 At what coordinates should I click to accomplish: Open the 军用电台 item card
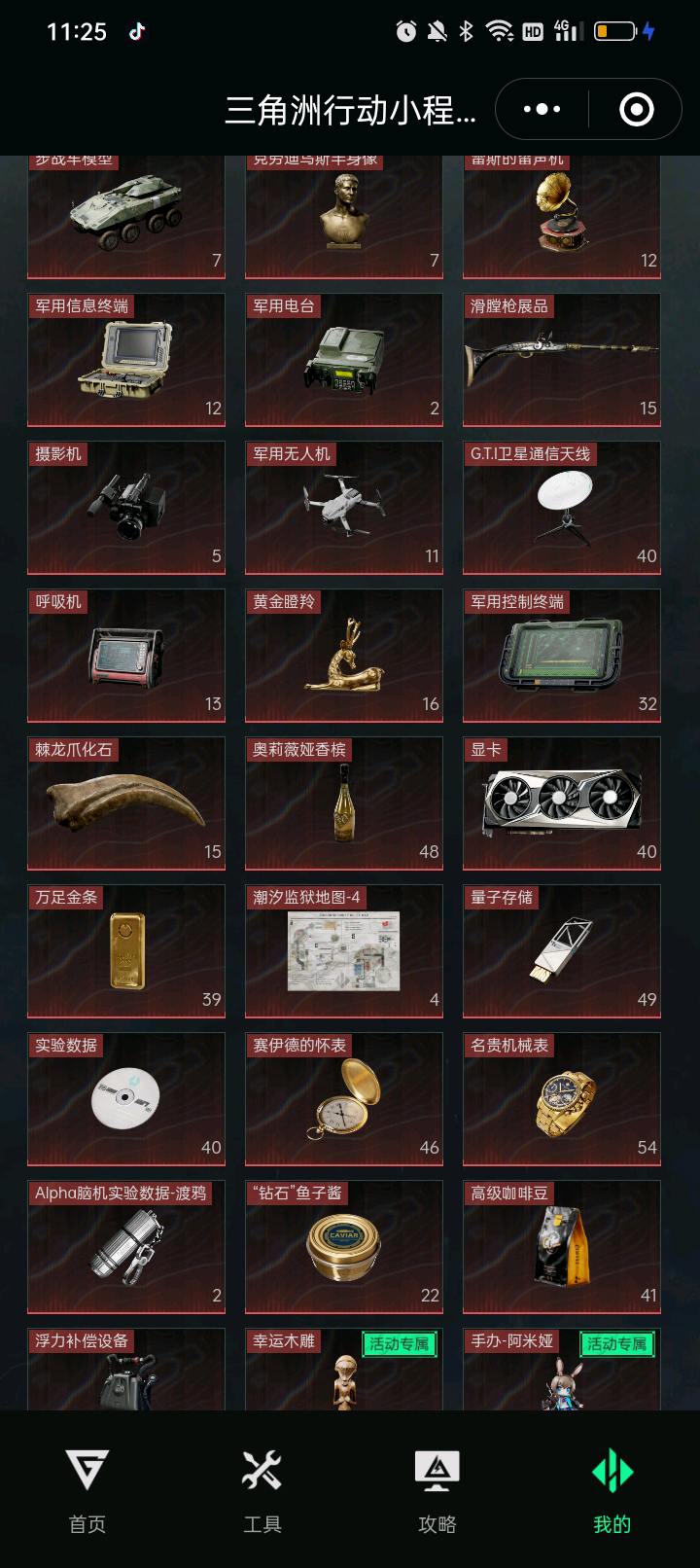point(344,360)
